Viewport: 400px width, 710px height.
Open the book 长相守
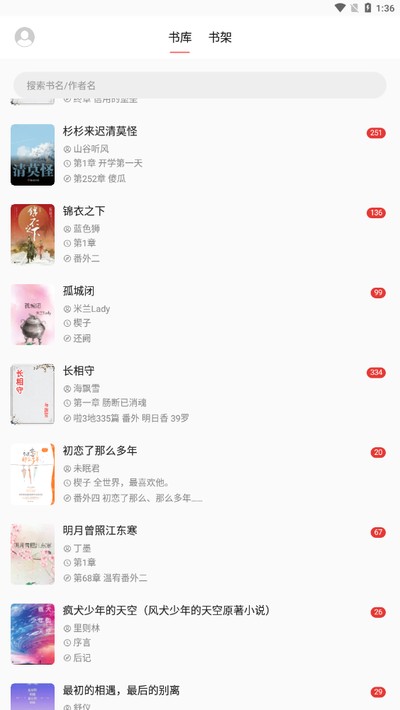point(200,394)
